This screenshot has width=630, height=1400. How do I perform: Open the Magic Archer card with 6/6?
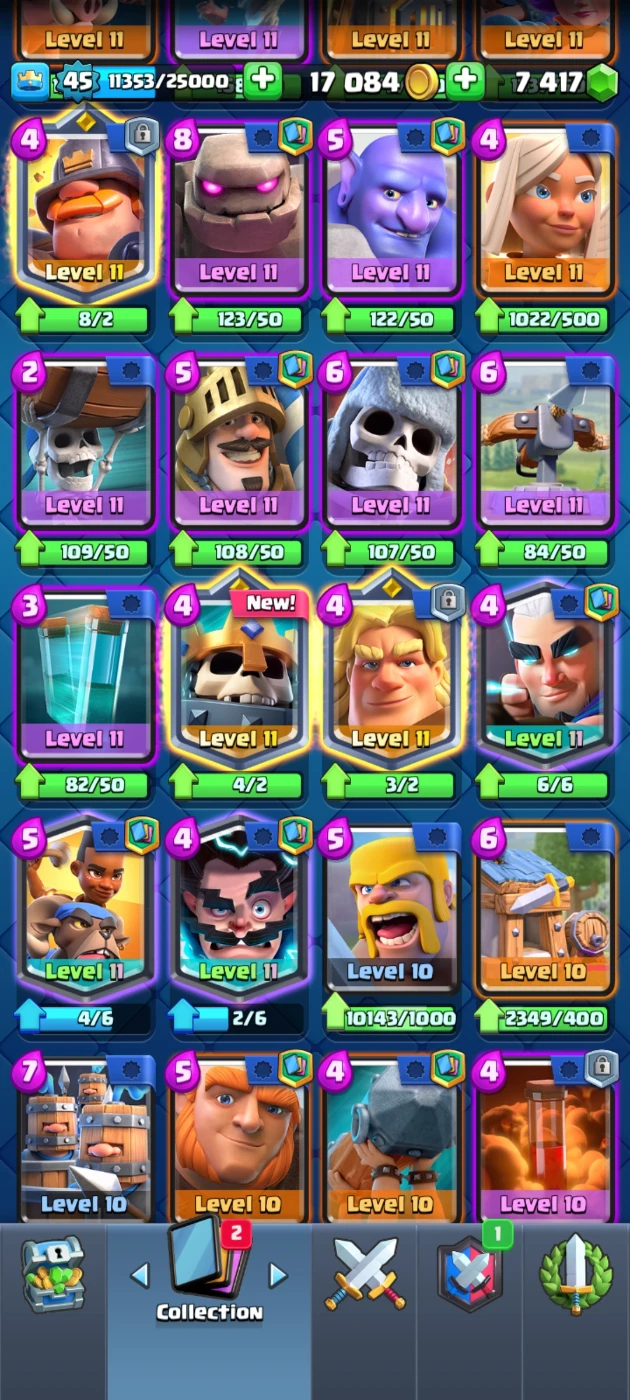click(x=543, y=676)
